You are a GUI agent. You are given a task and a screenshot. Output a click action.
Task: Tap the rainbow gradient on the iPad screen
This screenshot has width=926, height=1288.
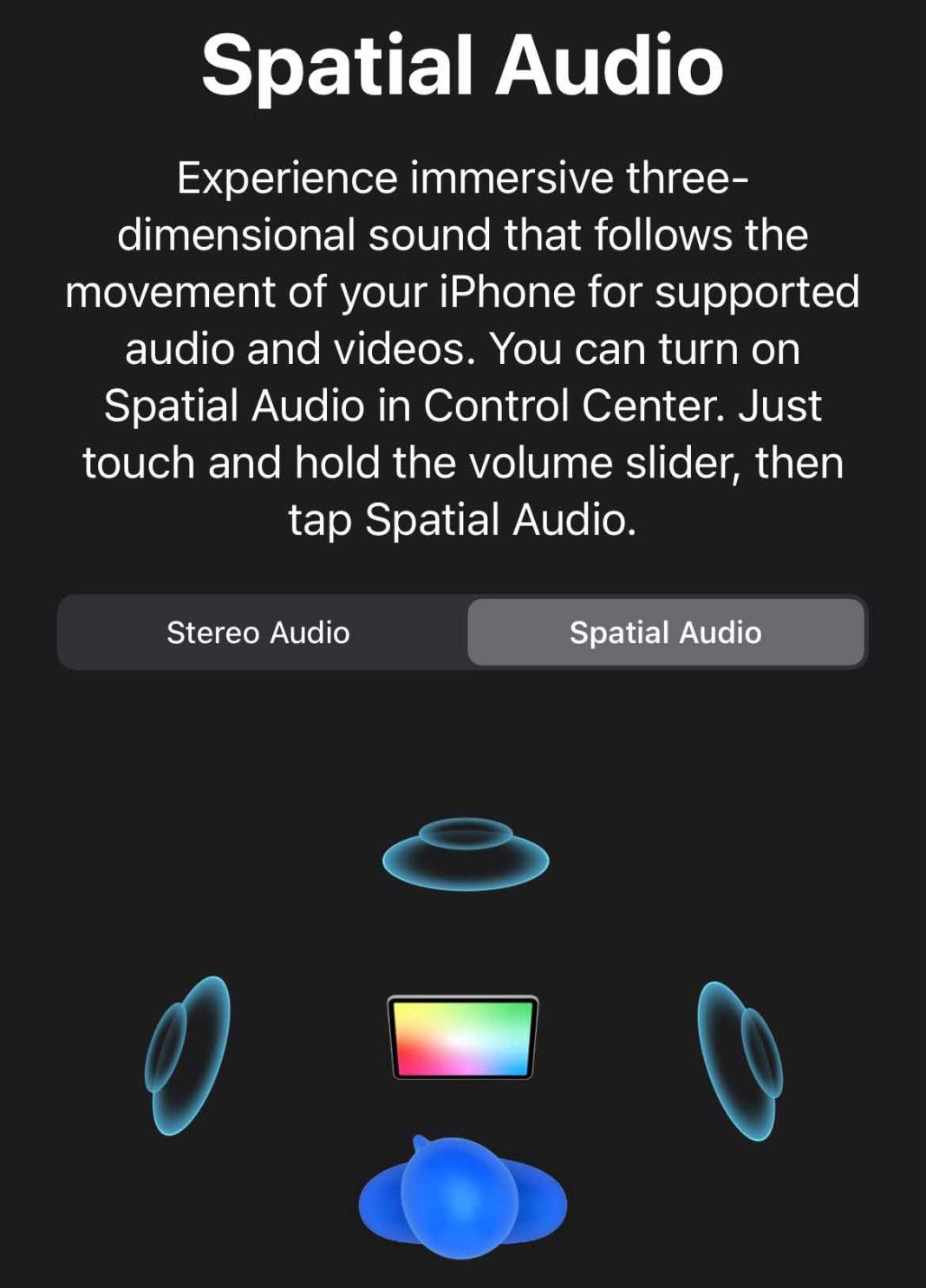[x=463, y=1037]
